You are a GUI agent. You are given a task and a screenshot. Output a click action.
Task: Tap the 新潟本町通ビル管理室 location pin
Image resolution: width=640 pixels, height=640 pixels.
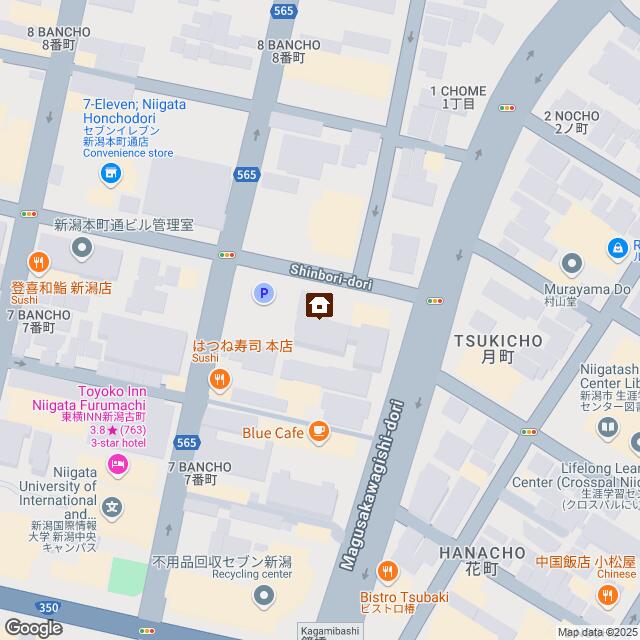[82, 246]
